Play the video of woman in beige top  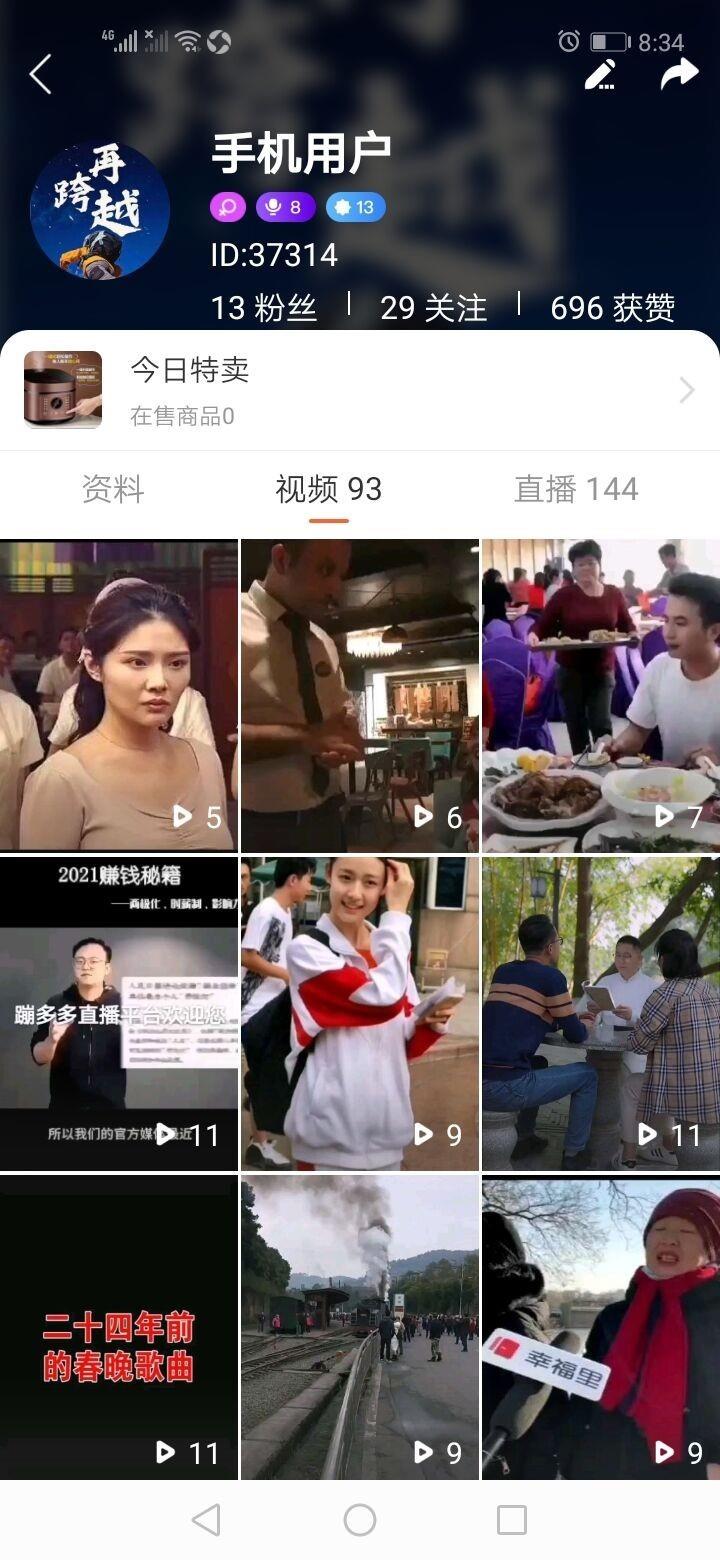coord(118,695)
